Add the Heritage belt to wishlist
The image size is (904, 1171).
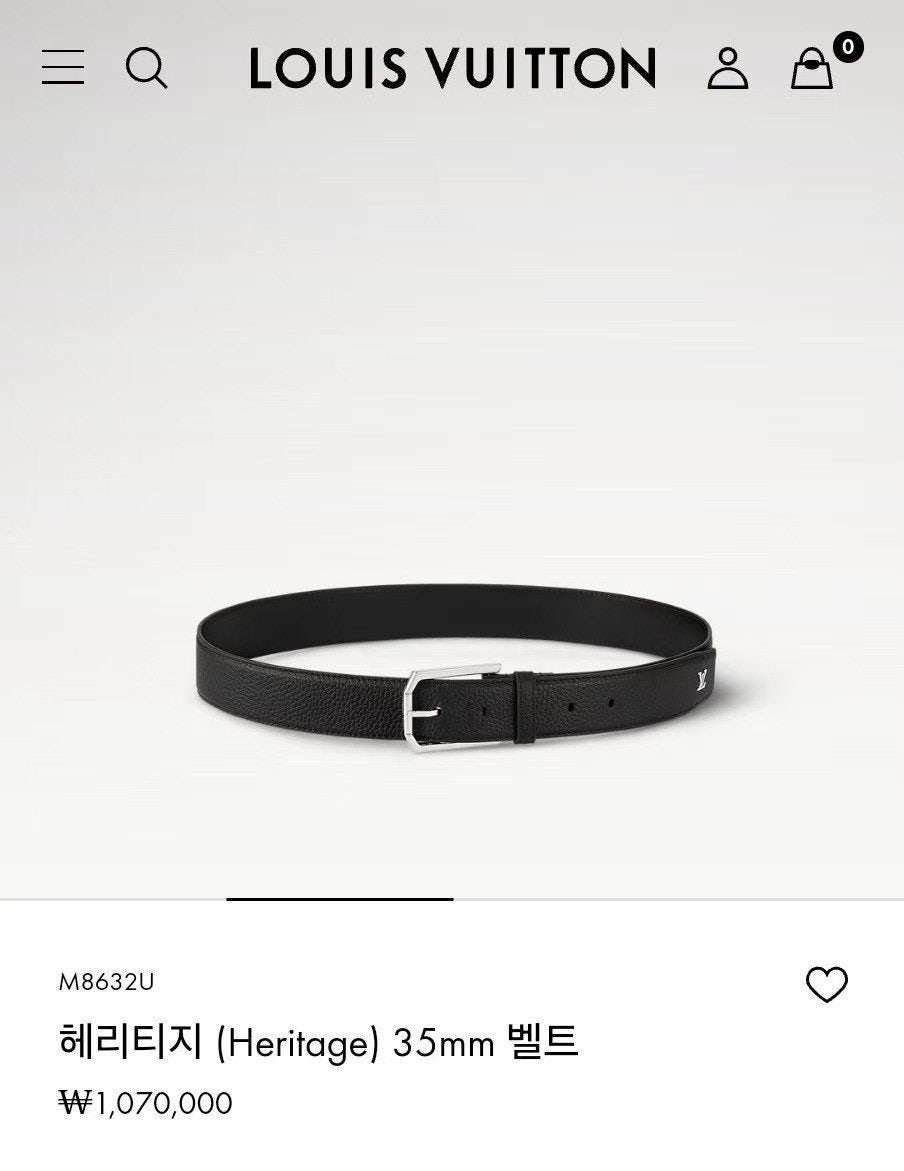click(x=826, y=985)
